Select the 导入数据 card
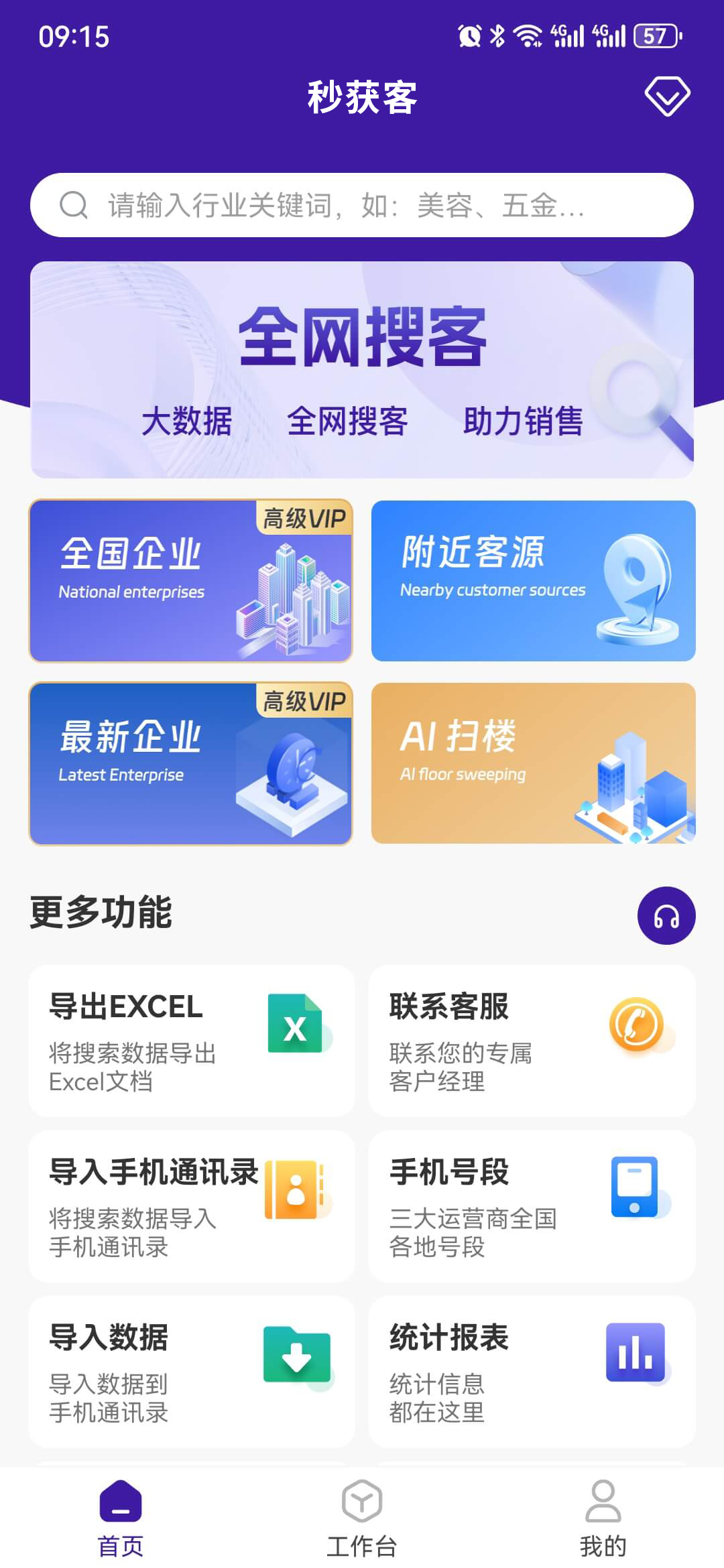Image resolution: width=724 pixels, height=1568 pixels. [192, 1372]
